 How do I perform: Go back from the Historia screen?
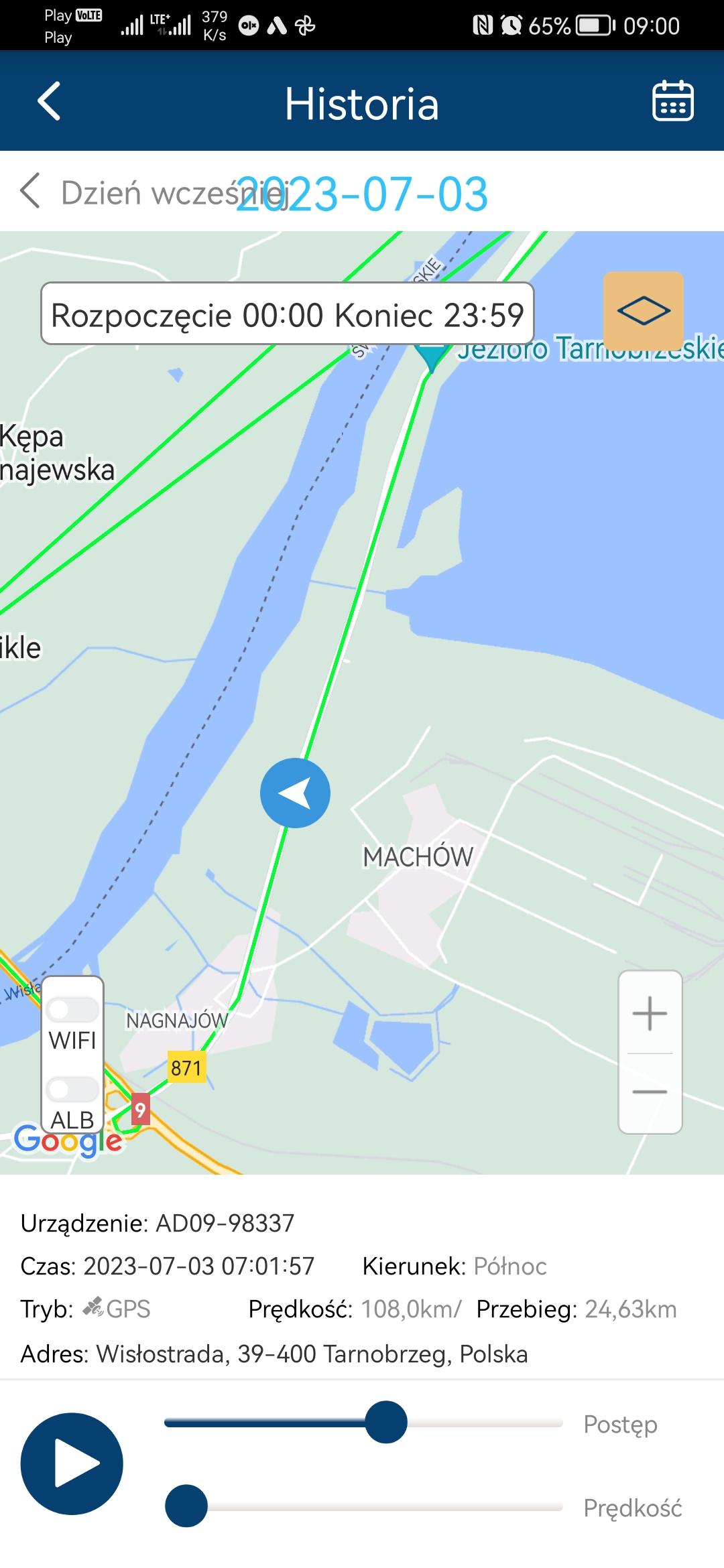(49, 101)
